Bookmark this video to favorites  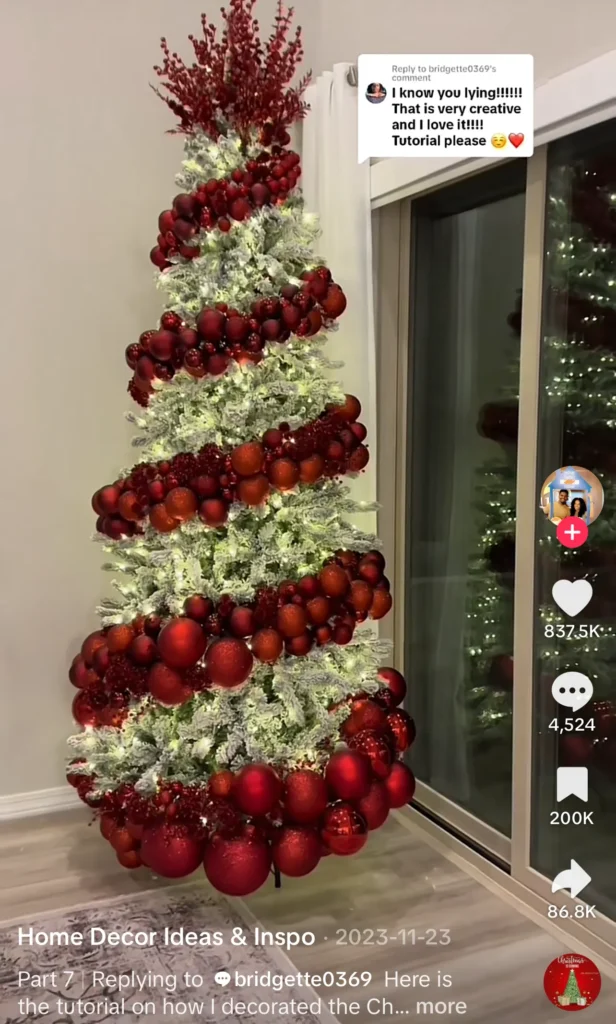click(x=572, y=784)
